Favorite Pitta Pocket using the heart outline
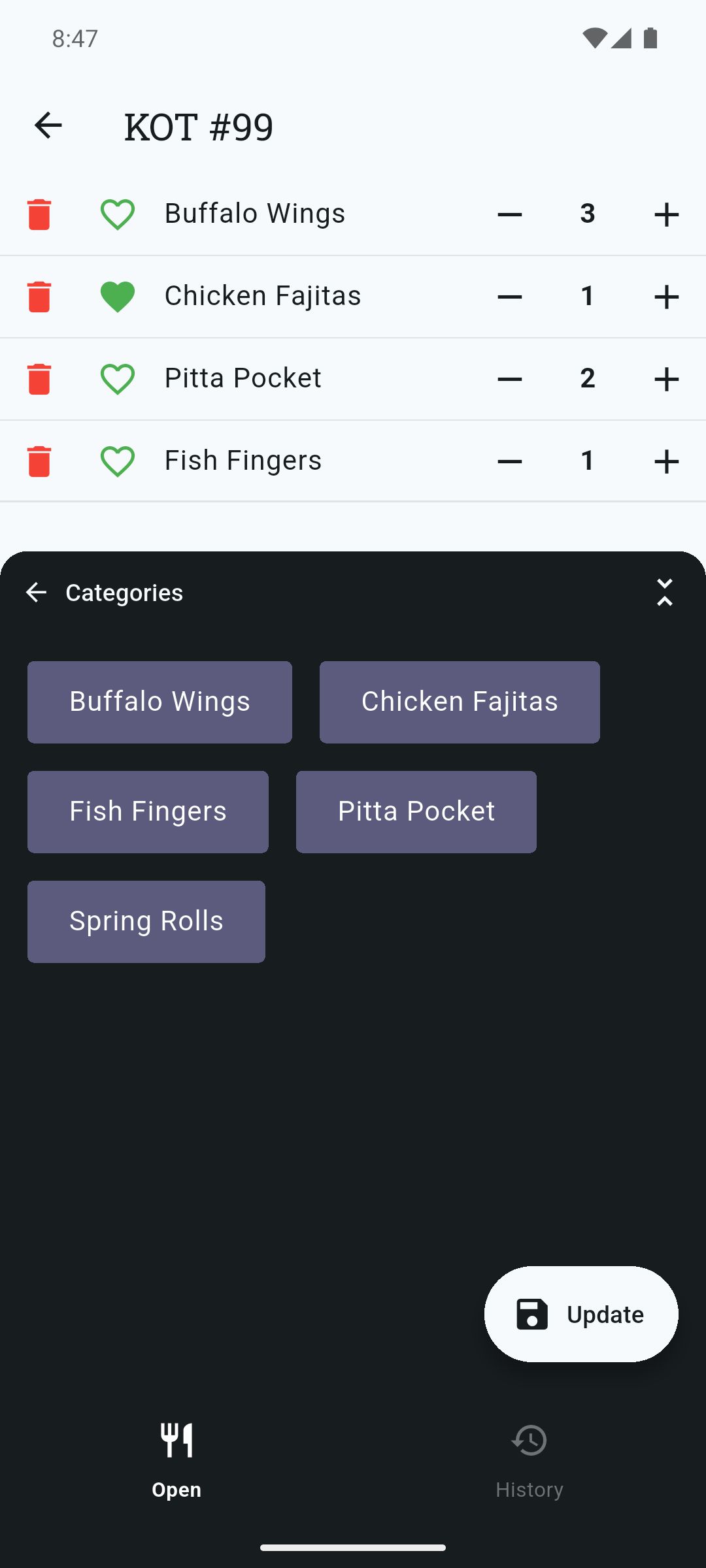 [x=118, y=378]
